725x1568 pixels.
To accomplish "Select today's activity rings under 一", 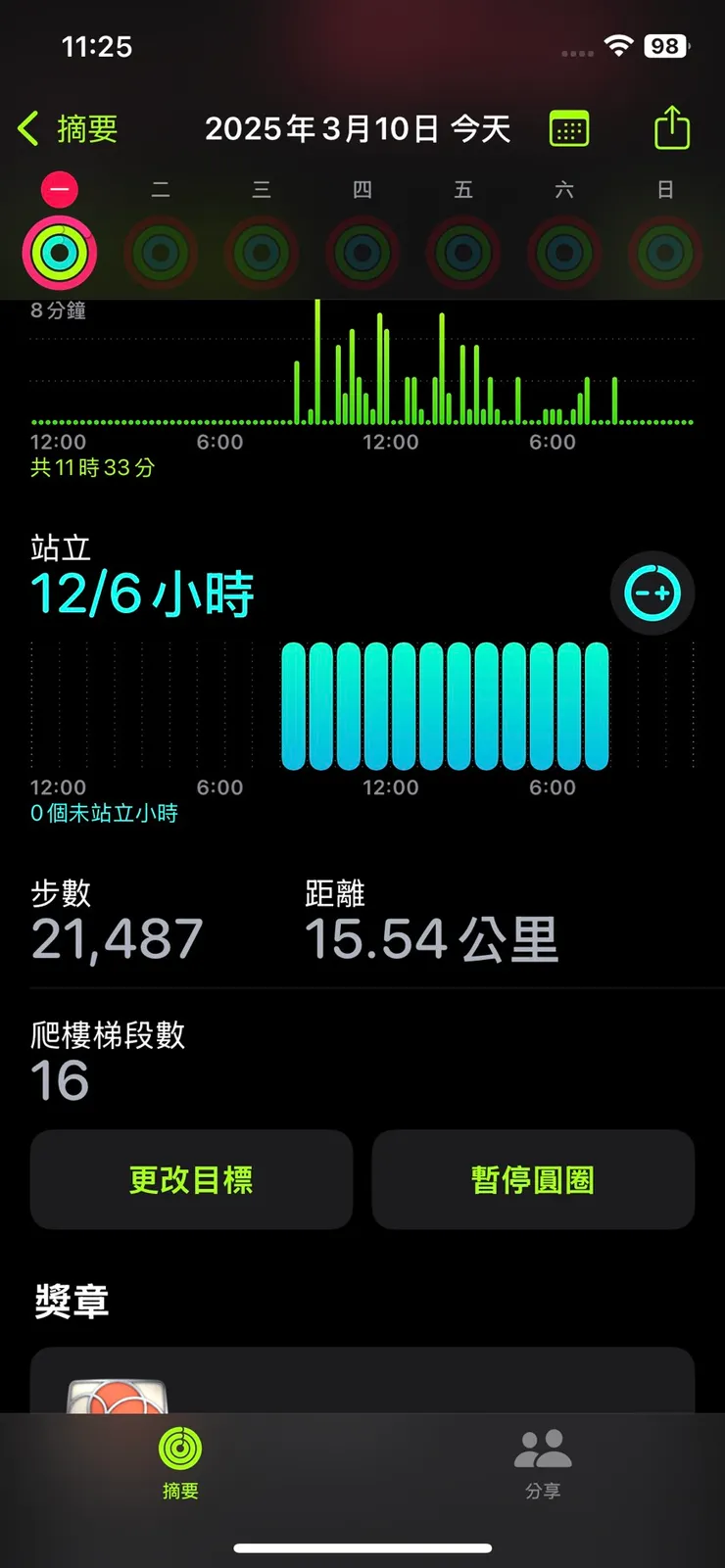I will tap(59, 252).
